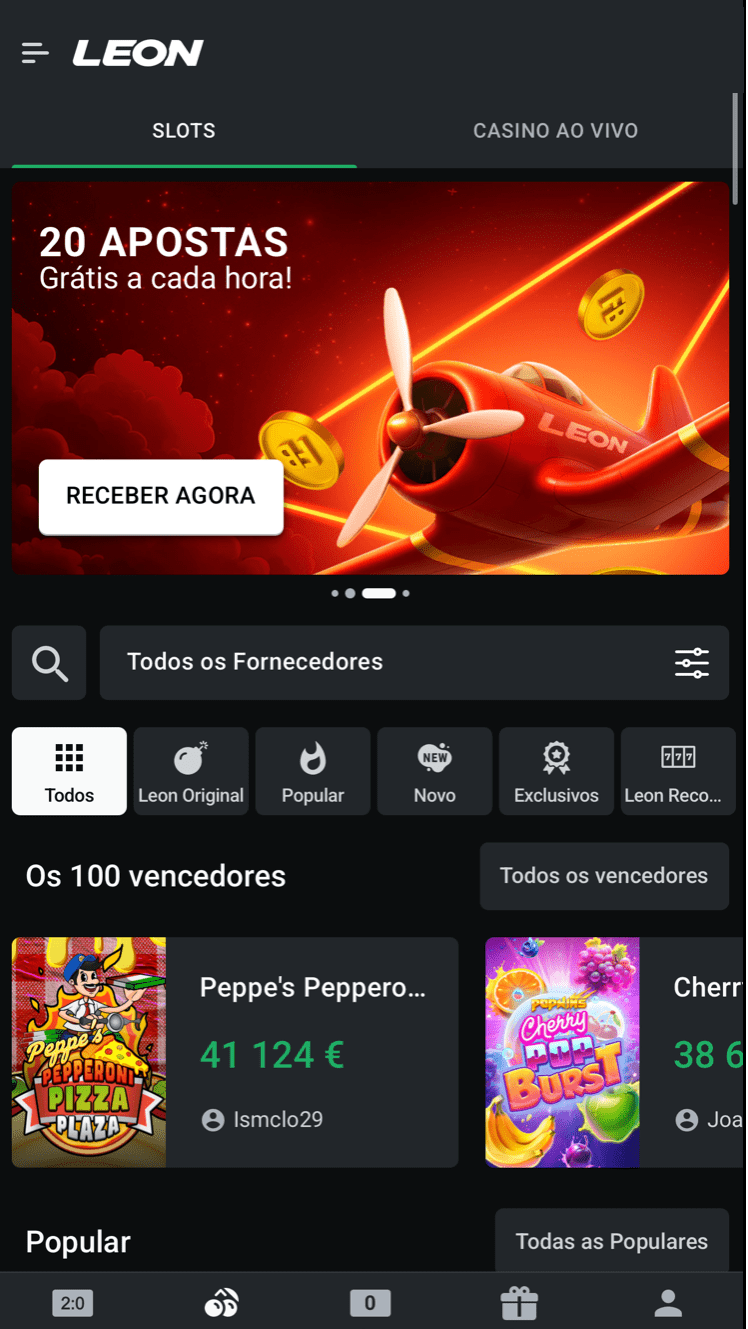Open Todos os Fornecedores provider filter
Viewport: 748px width, 1329px height.
pyautogui.click(x=414, y=662)
